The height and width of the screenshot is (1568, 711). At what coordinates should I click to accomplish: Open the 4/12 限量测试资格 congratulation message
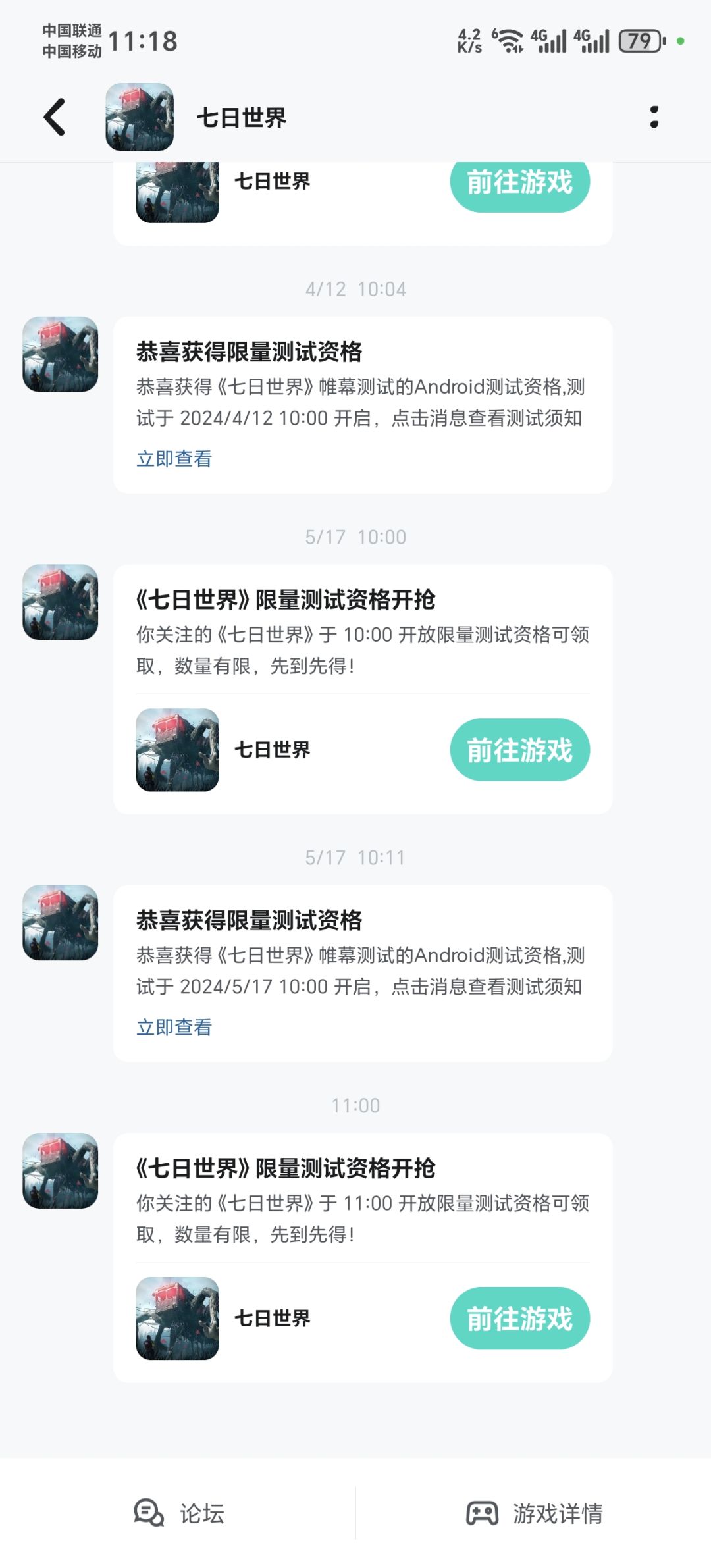[x=363, y=405]
